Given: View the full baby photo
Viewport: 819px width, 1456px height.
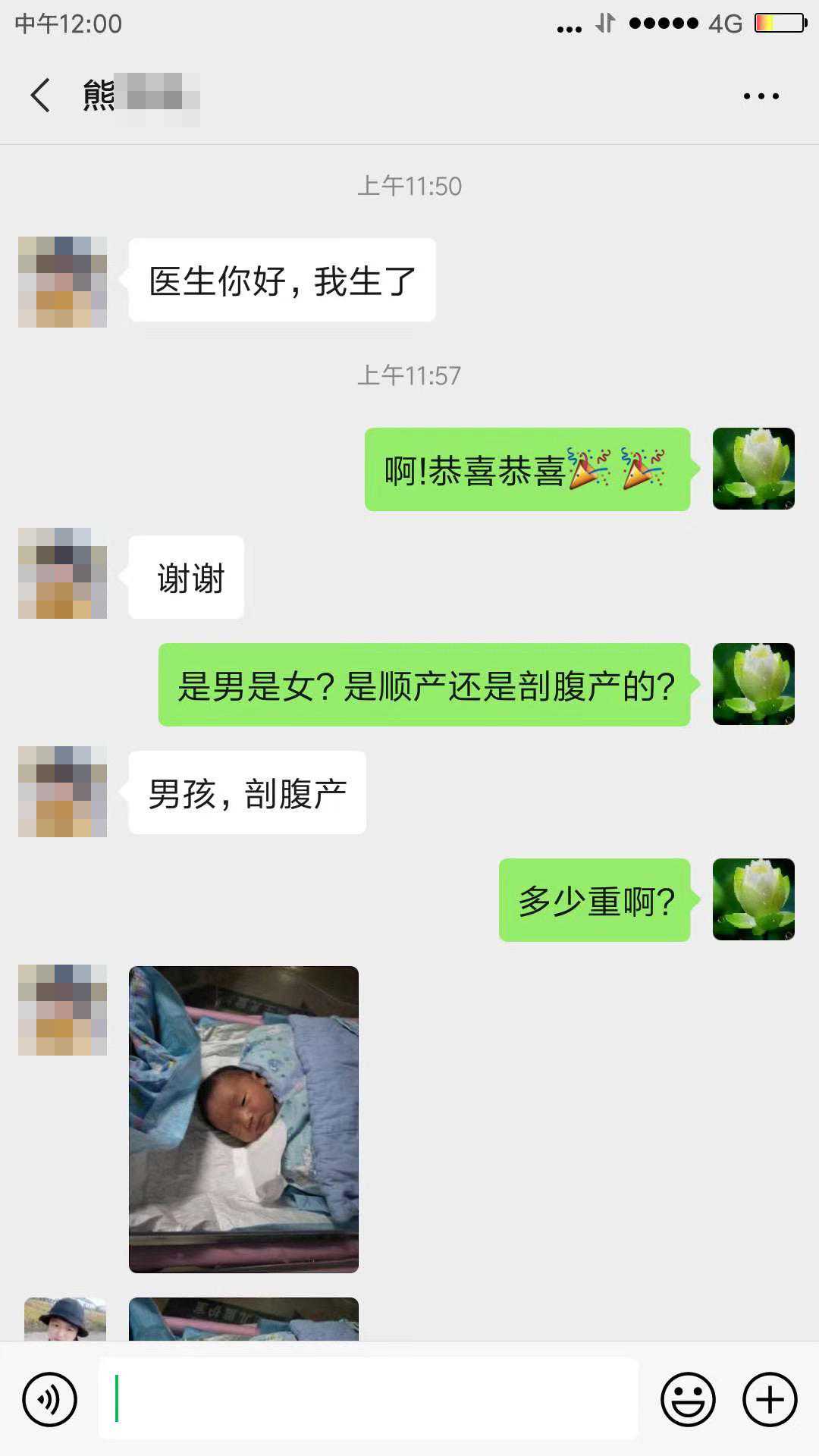Looking at the screenshot, I should [243, 1119].
